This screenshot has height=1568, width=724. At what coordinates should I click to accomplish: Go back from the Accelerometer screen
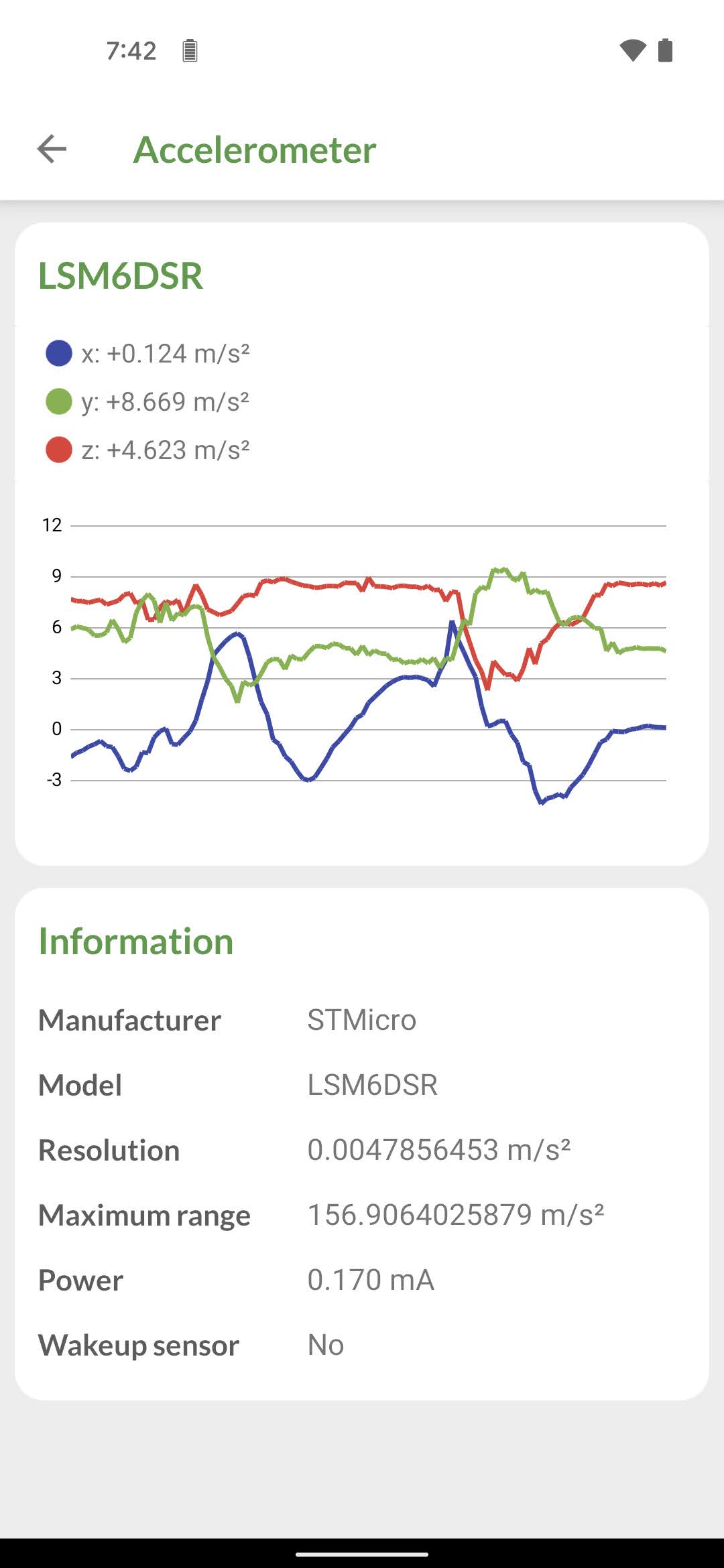coord(52,149)
